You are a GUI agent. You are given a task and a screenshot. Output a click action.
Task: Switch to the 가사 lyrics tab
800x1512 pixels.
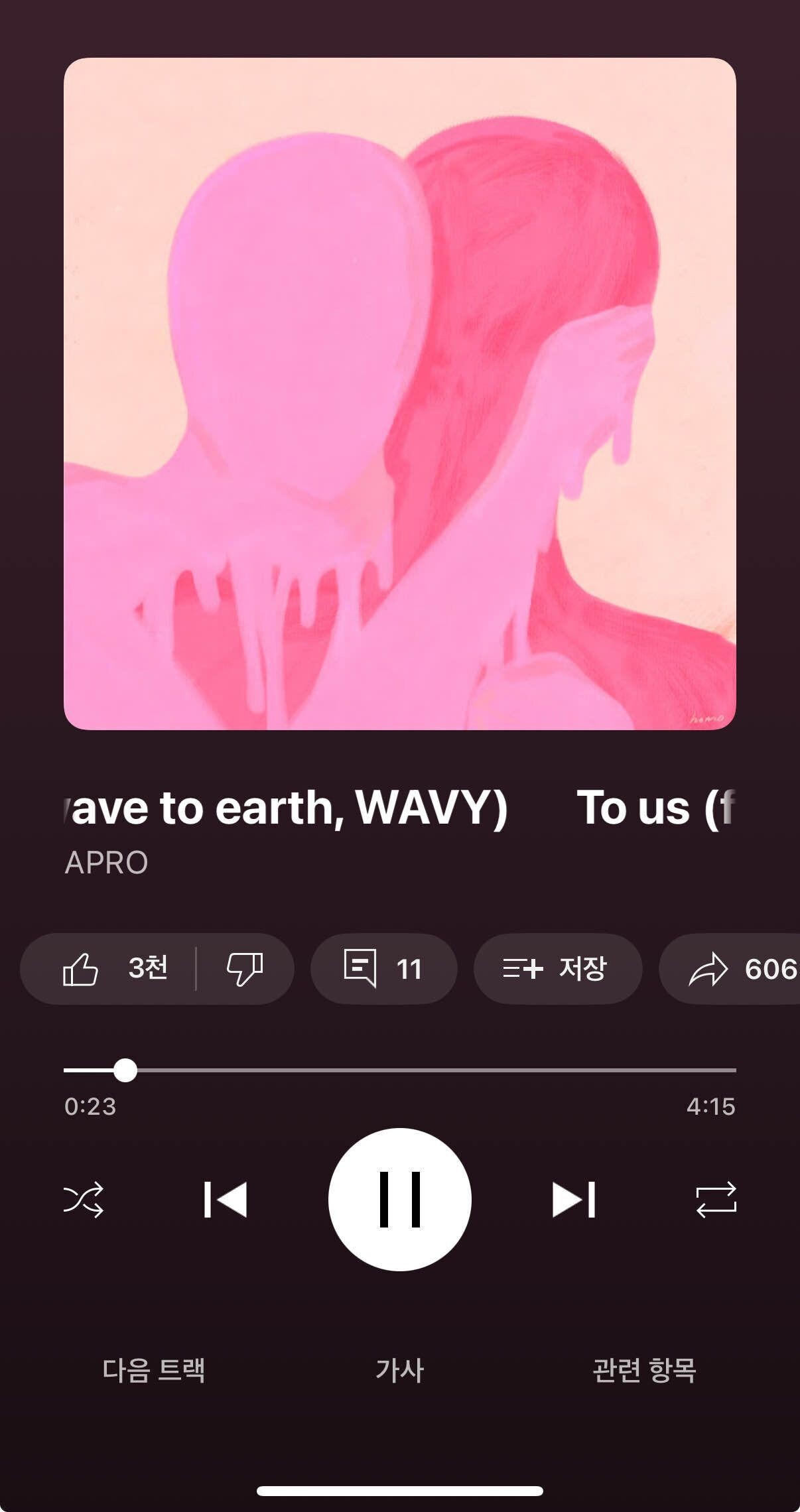399,1370
